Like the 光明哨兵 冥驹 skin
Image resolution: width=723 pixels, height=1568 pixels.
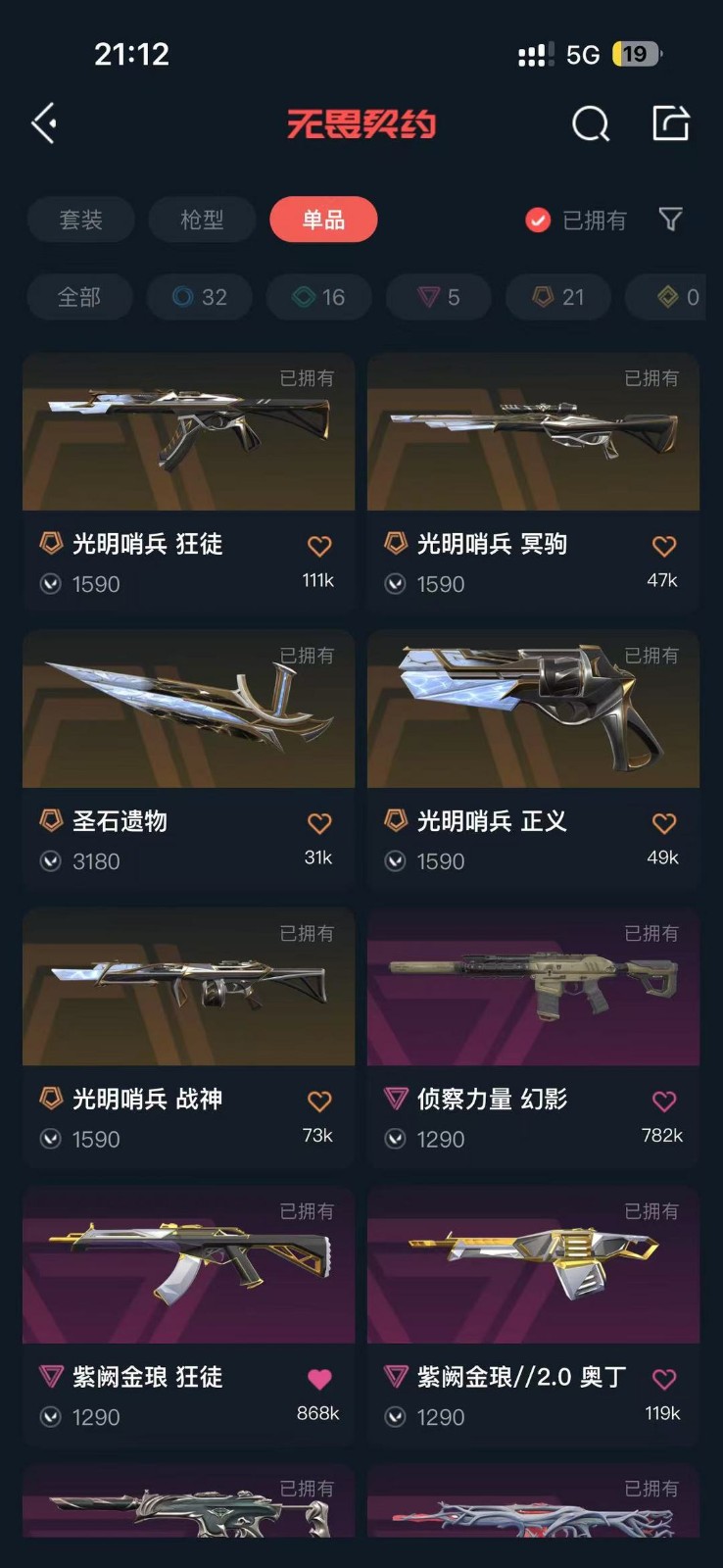pyautogui.click(x=663, y=546)
